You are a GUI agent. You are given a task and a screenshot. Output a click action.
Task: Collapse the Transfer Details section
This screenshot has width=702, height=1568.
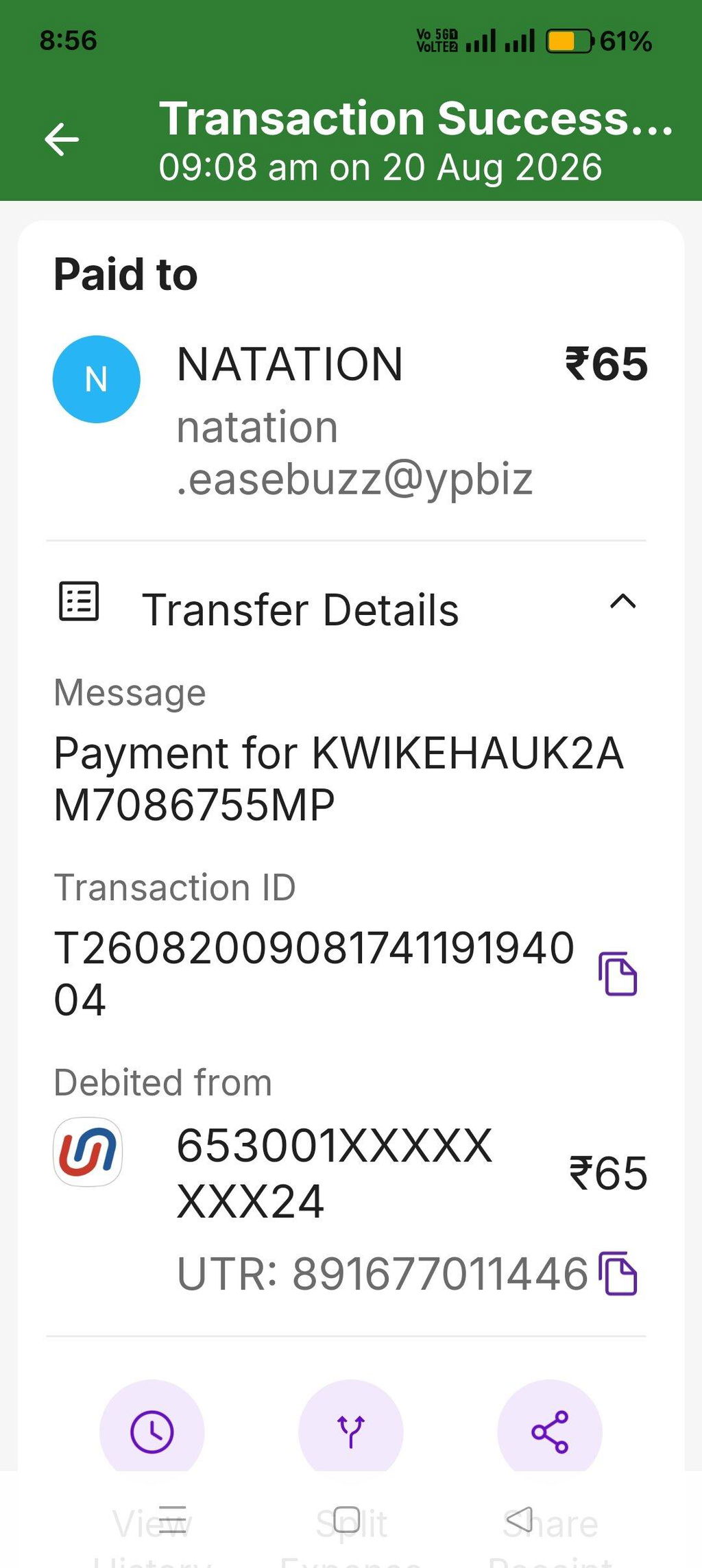pos(622,603)
